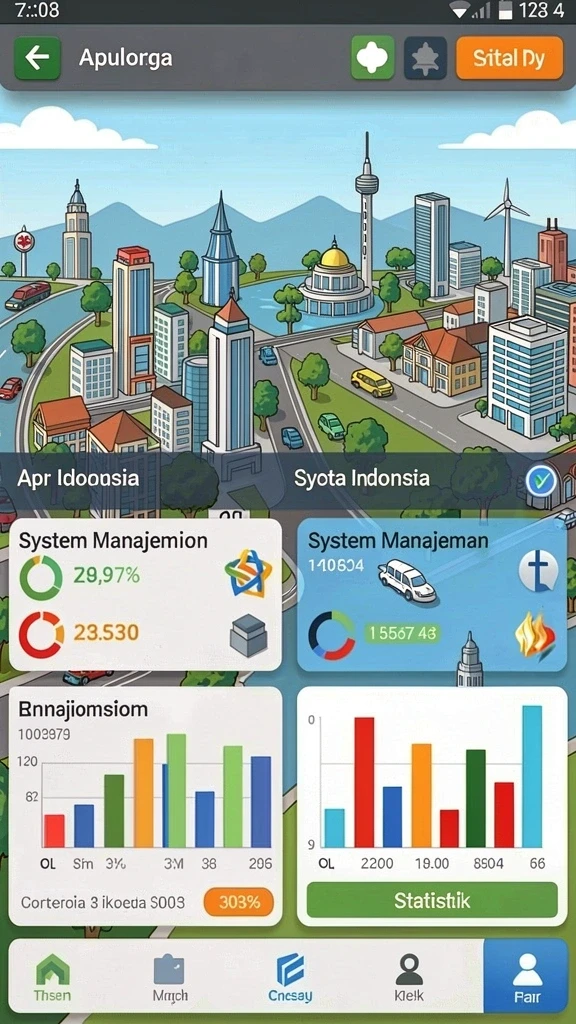Tap the orange 303% pill
This screenshot has width=576, height=1024.
click(x=239, y=903)
